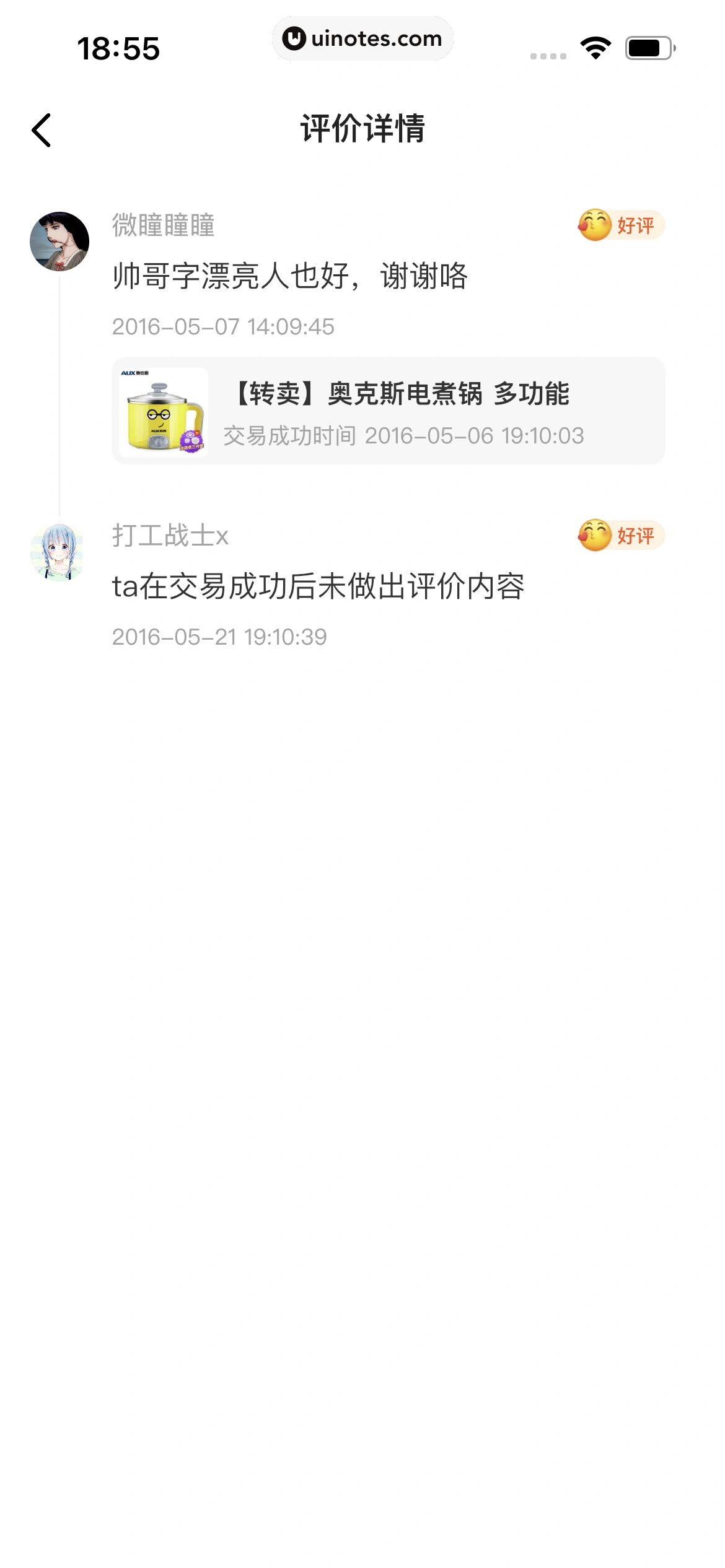Select the 评价详情 page title
This screenshot has height=1568, width=725.
click(x=362, y=128)
